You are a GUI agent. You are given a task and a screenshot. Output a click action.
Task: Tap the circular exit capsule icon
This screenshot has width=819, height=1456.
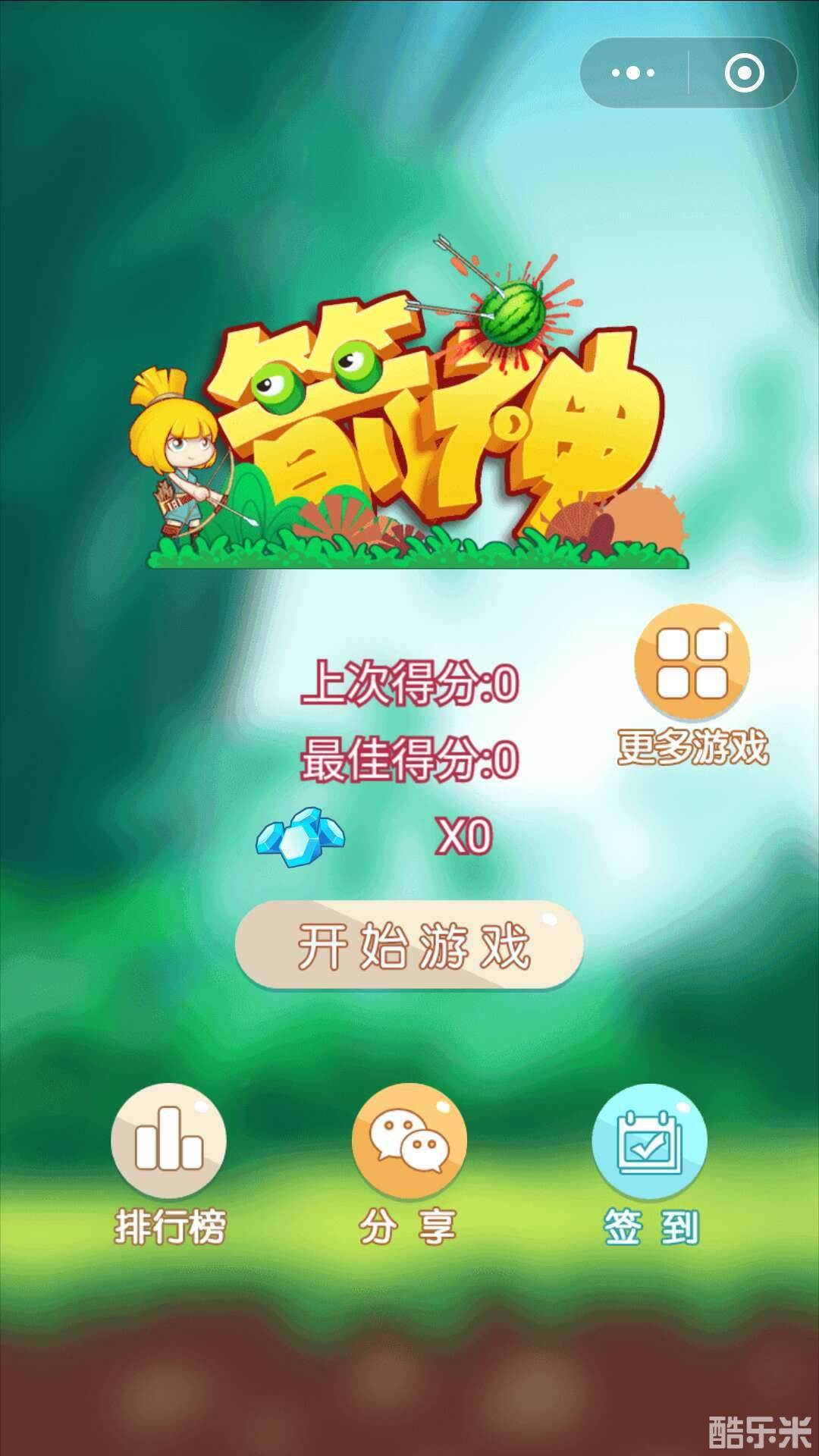click(x=745, y=73)
